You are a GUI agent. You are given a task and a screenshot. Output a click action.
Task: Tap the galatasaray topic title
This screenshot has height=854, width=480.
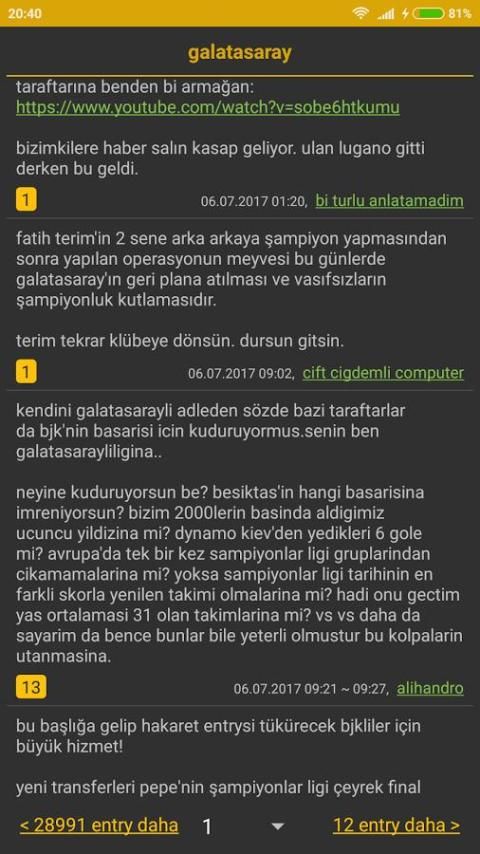click(240, 53)
